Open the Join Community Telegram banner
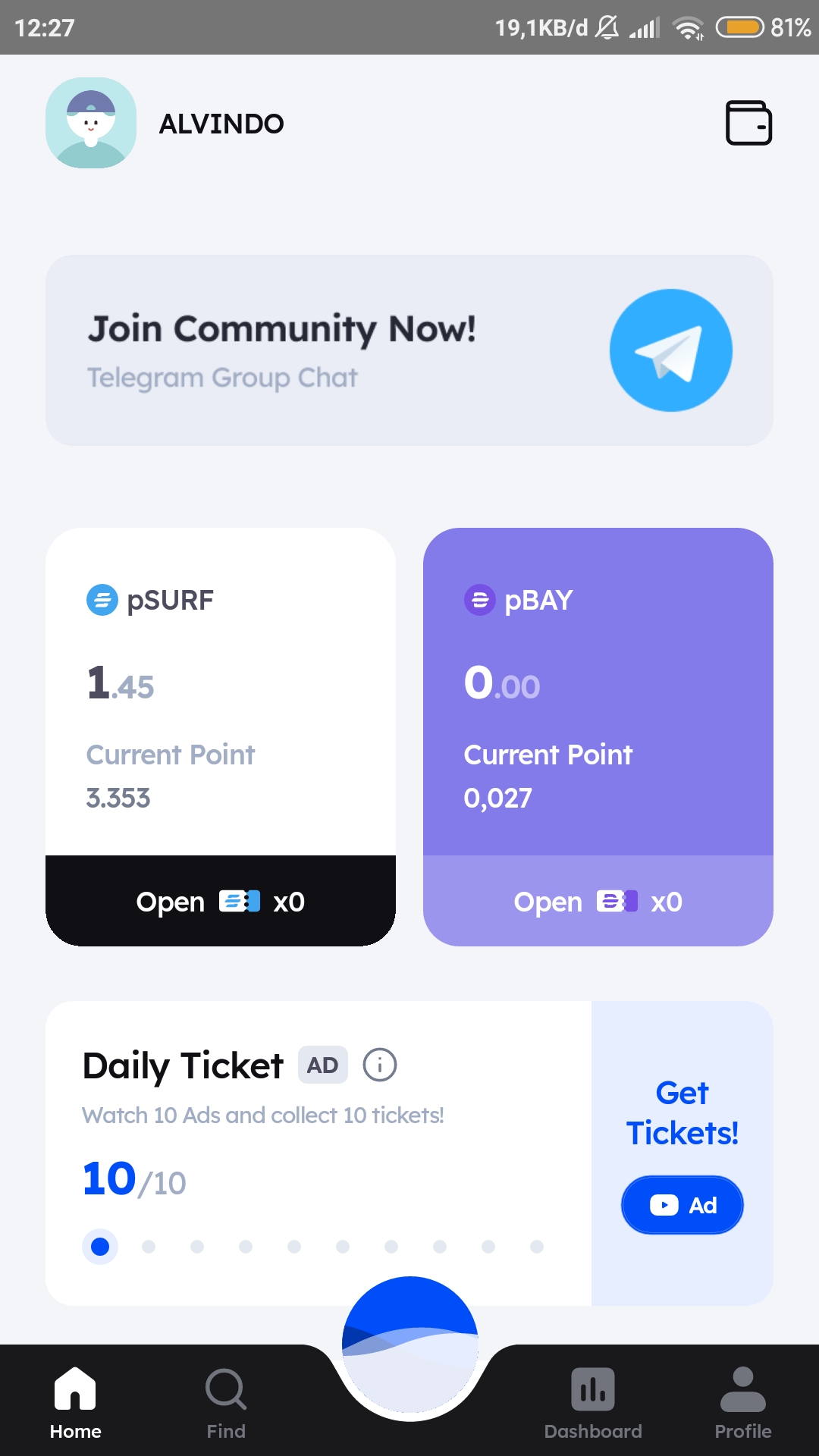This screenshot has width=819, height=1456. [x=409, y=350]
